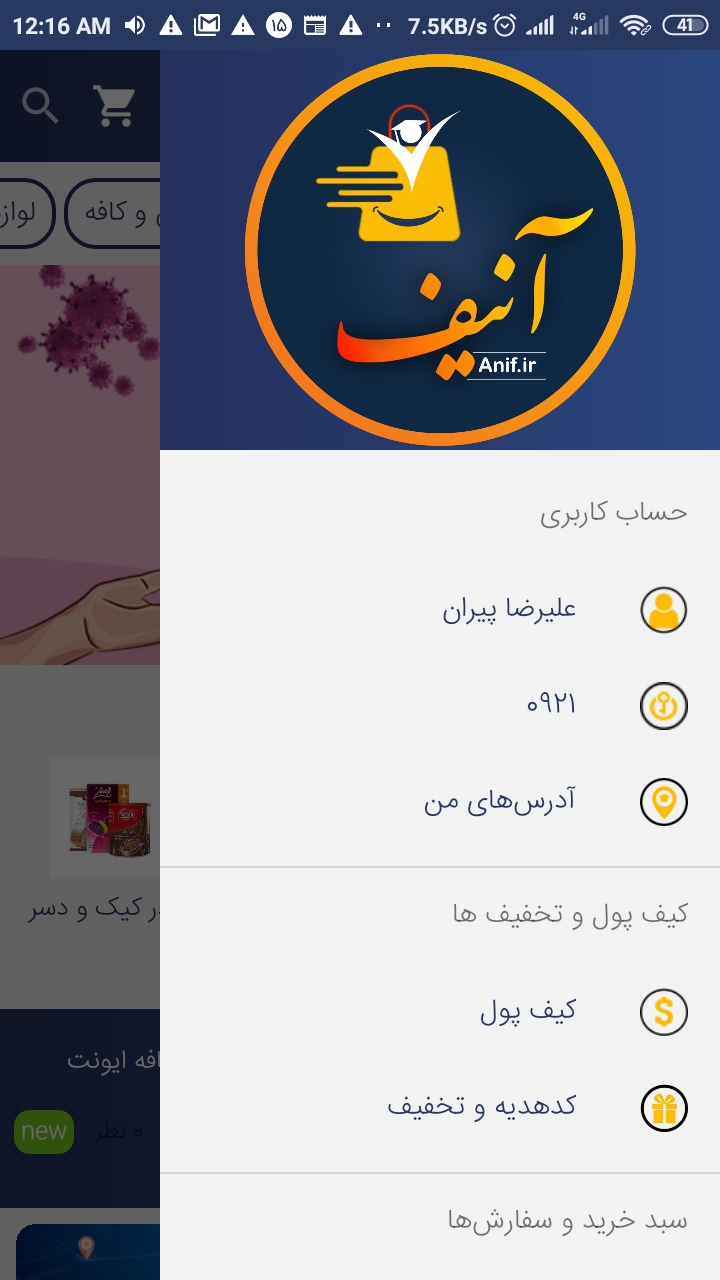
Task: Tap the search icon in the toolbar
Action: click(x=41, y=106)
